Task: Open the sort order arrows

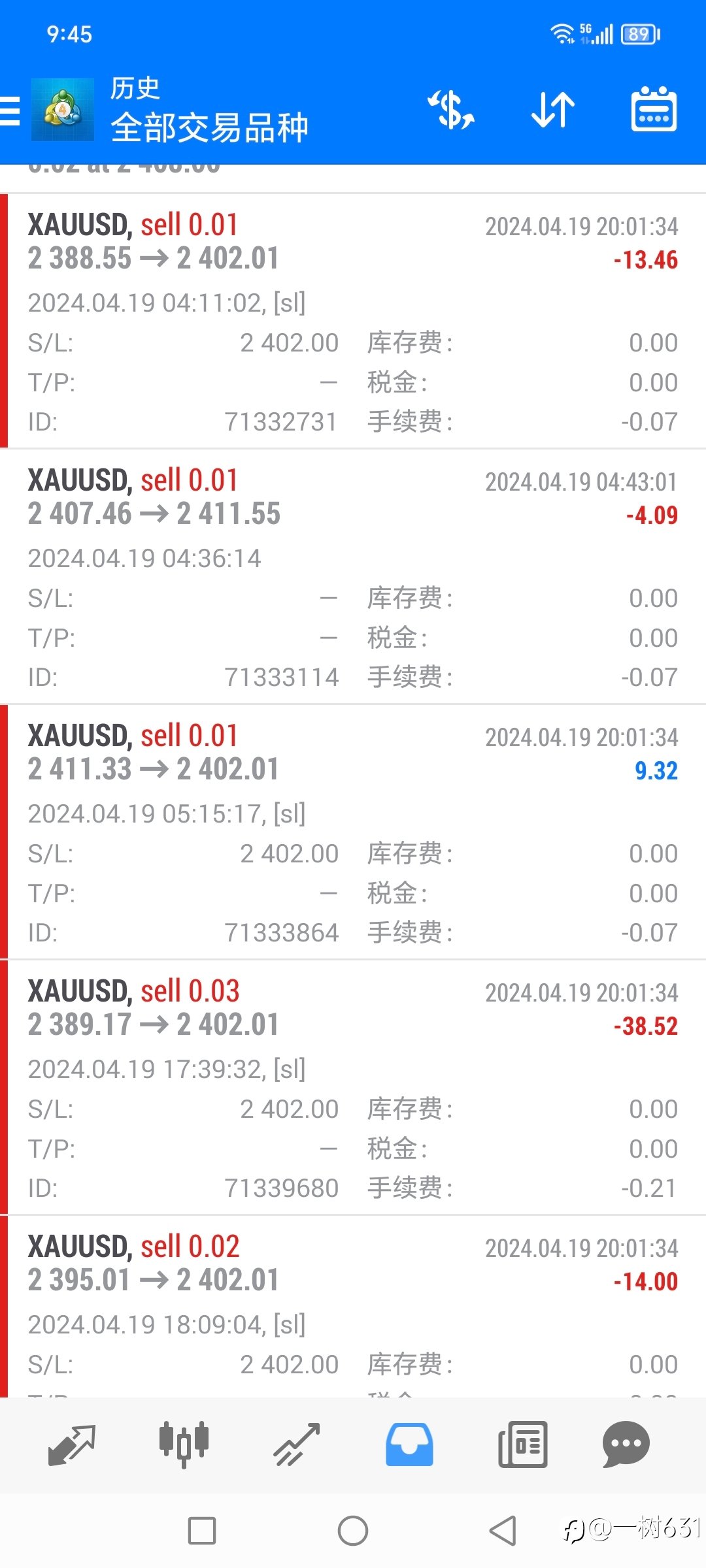Action: coord(553,110)
